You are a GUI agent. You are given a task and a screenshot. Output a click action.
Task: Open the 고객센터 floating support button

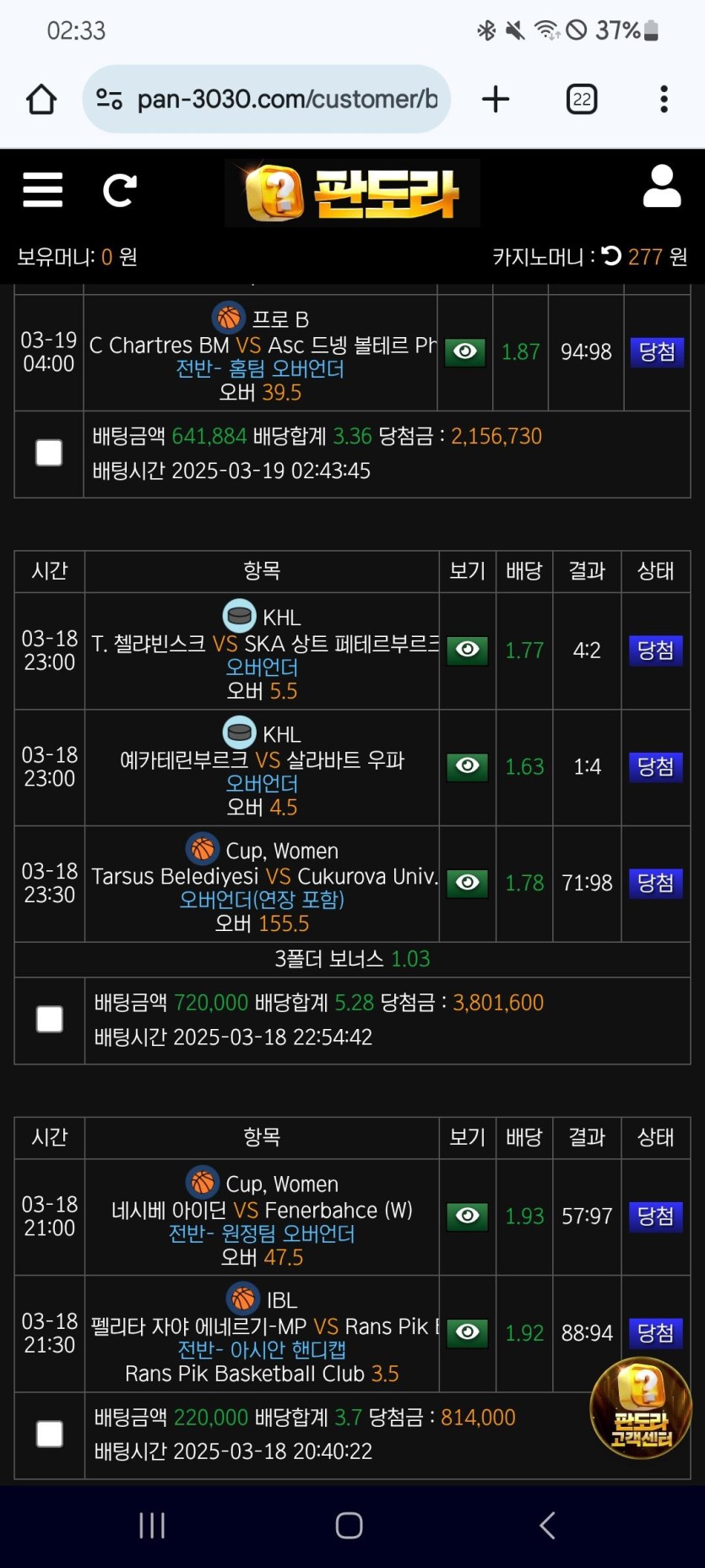tap(641, 1407)
